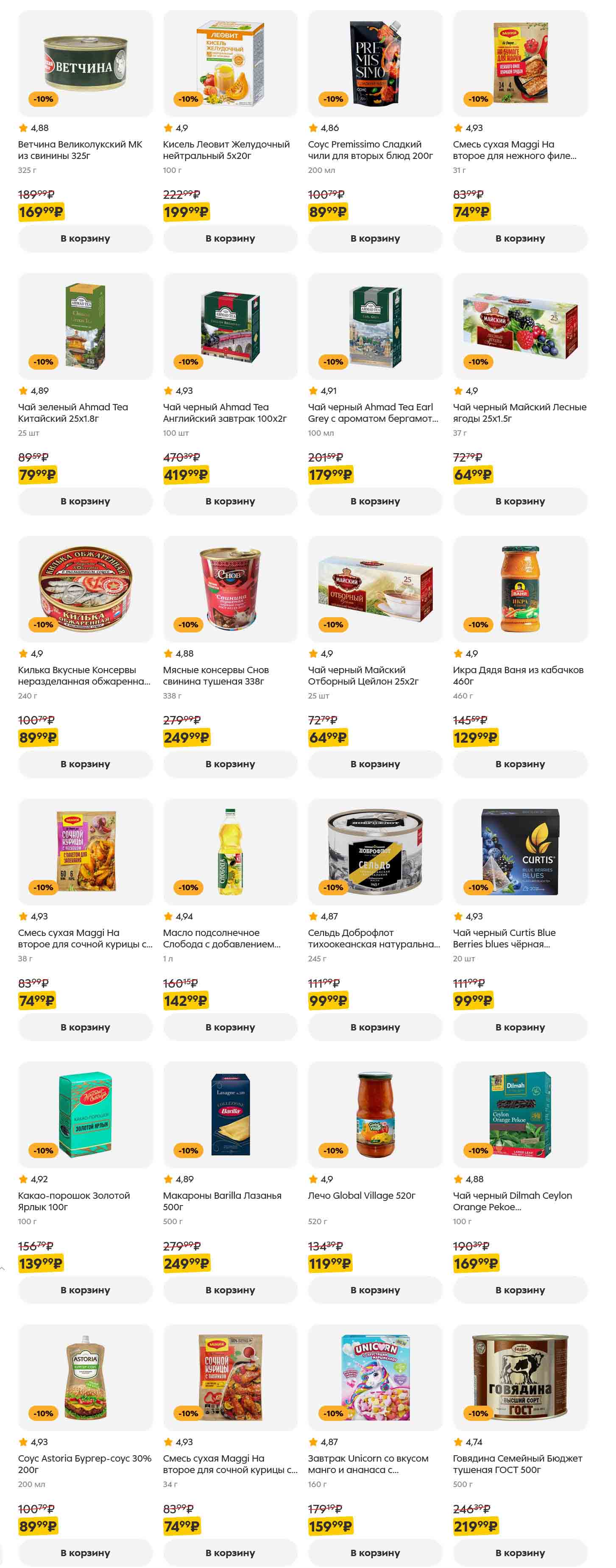This screenshot has height=1568, width=616.
Task: Add Какао-порошок Золотой Ярлык to cart
Action: tap(85, 1290)
